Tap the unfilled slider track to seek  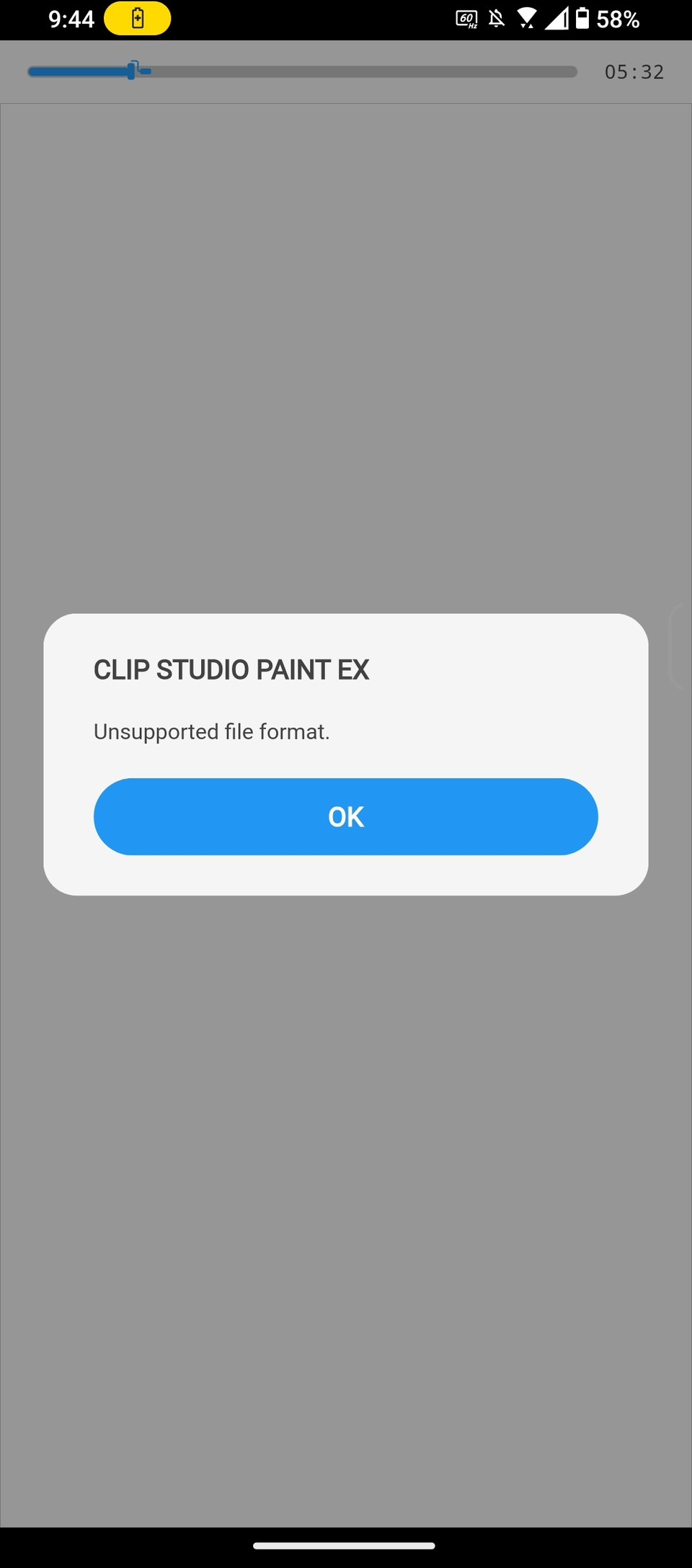[x=360, y=71]
